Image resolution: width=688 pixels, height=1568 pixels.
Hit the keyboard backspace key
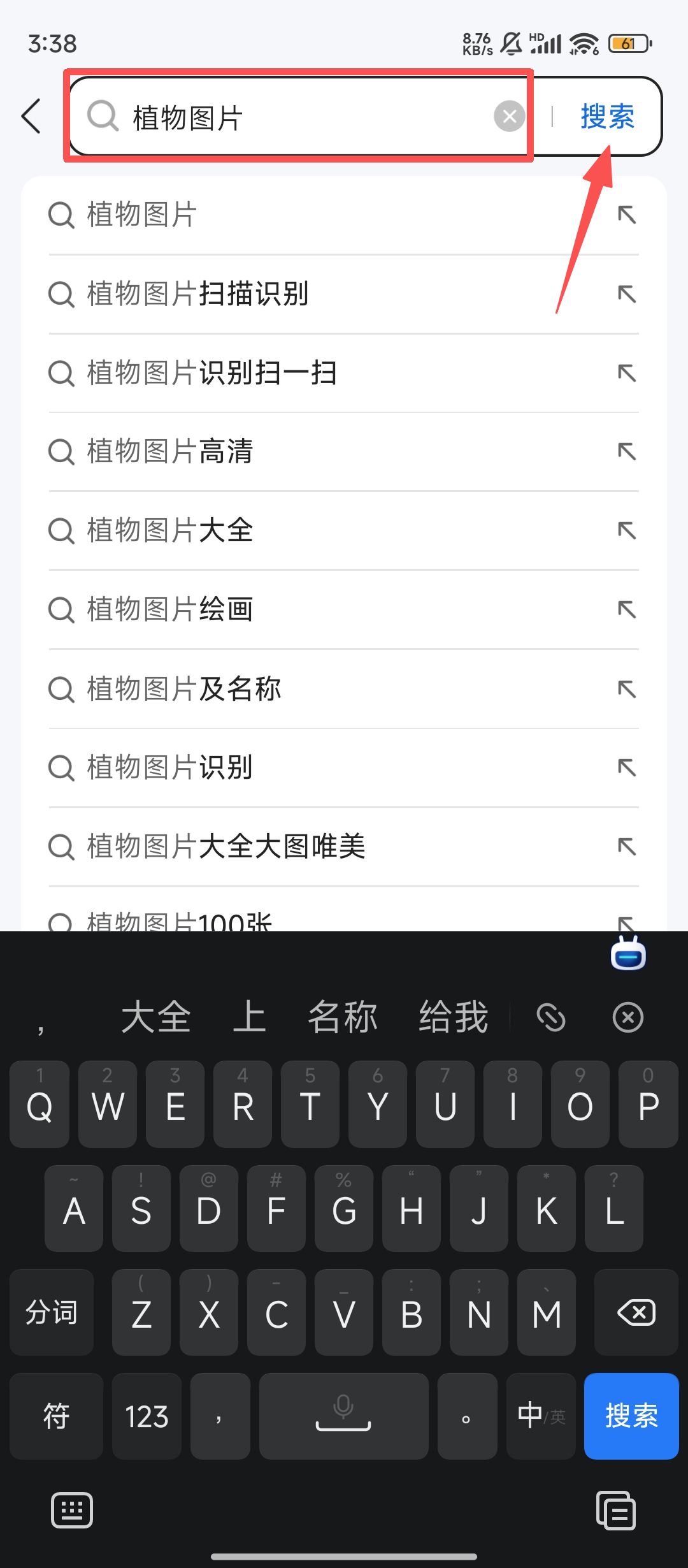(x=636, y=1312)
